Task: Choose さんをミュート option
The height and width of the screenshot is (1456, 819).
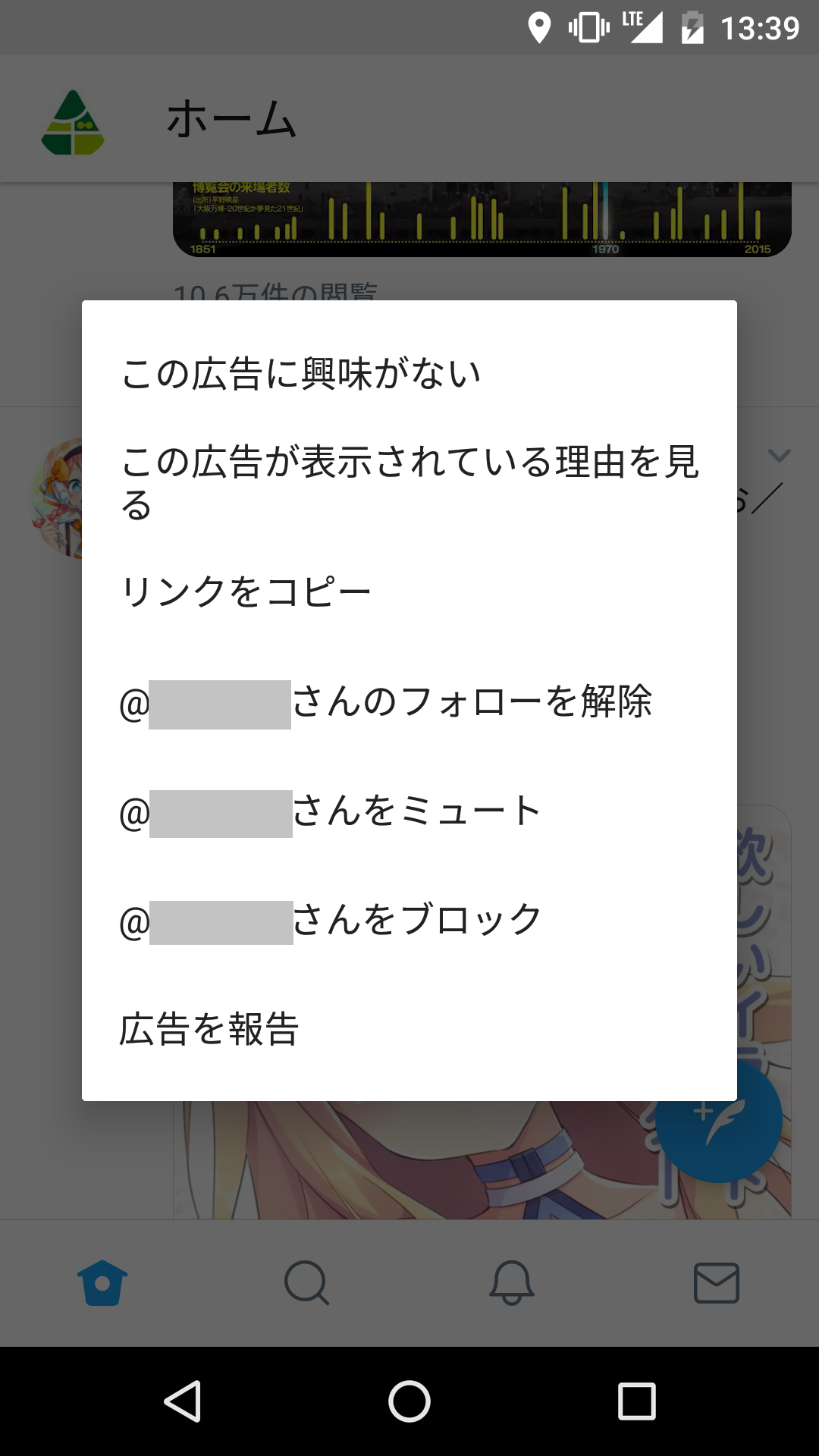Action: click(409, 811)
